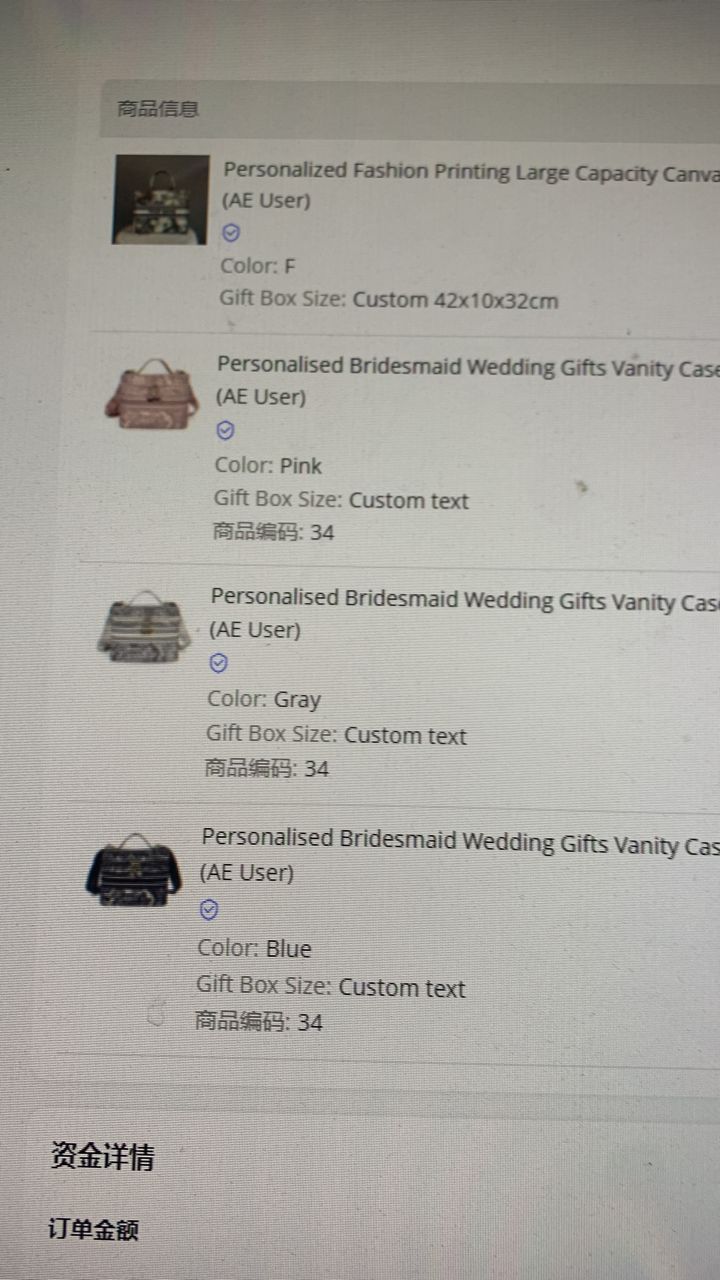
Task: View the gray vanity case thumbnail
Action: click(145, 627)
